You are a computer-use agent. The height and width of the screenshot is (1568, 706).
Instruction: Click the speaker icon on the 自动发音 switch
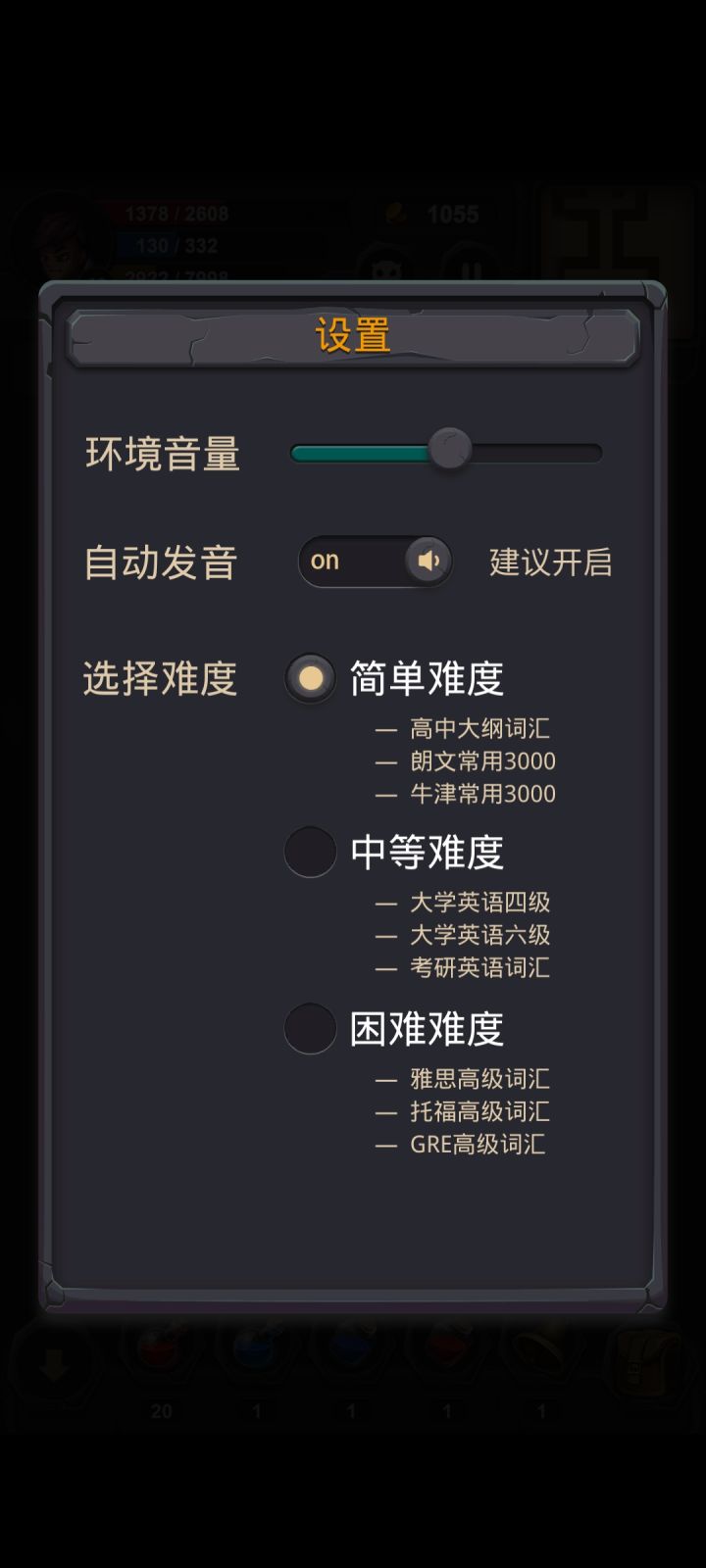point(426,562)
